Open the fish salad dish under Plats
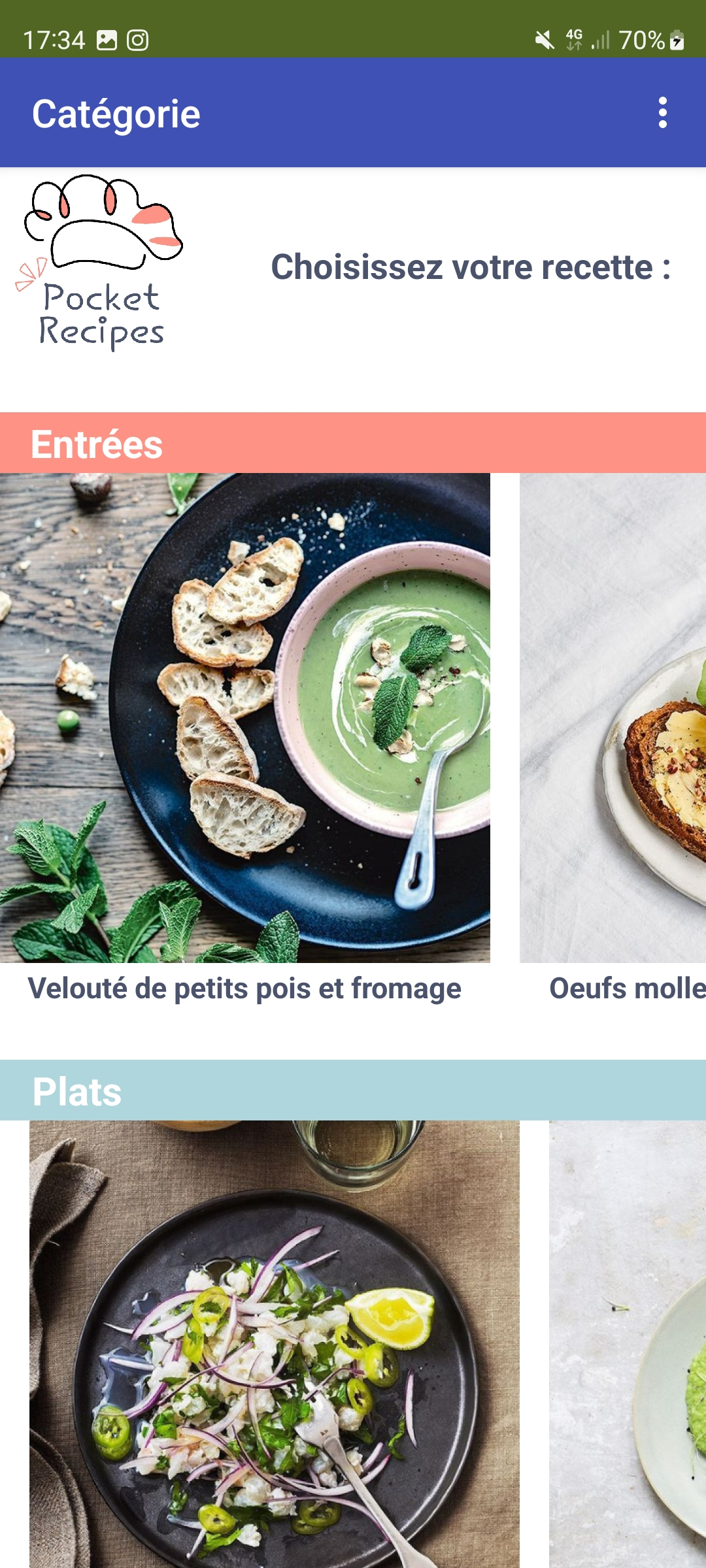This screenshot has height=1568, width=706. tap(275, 1346)
